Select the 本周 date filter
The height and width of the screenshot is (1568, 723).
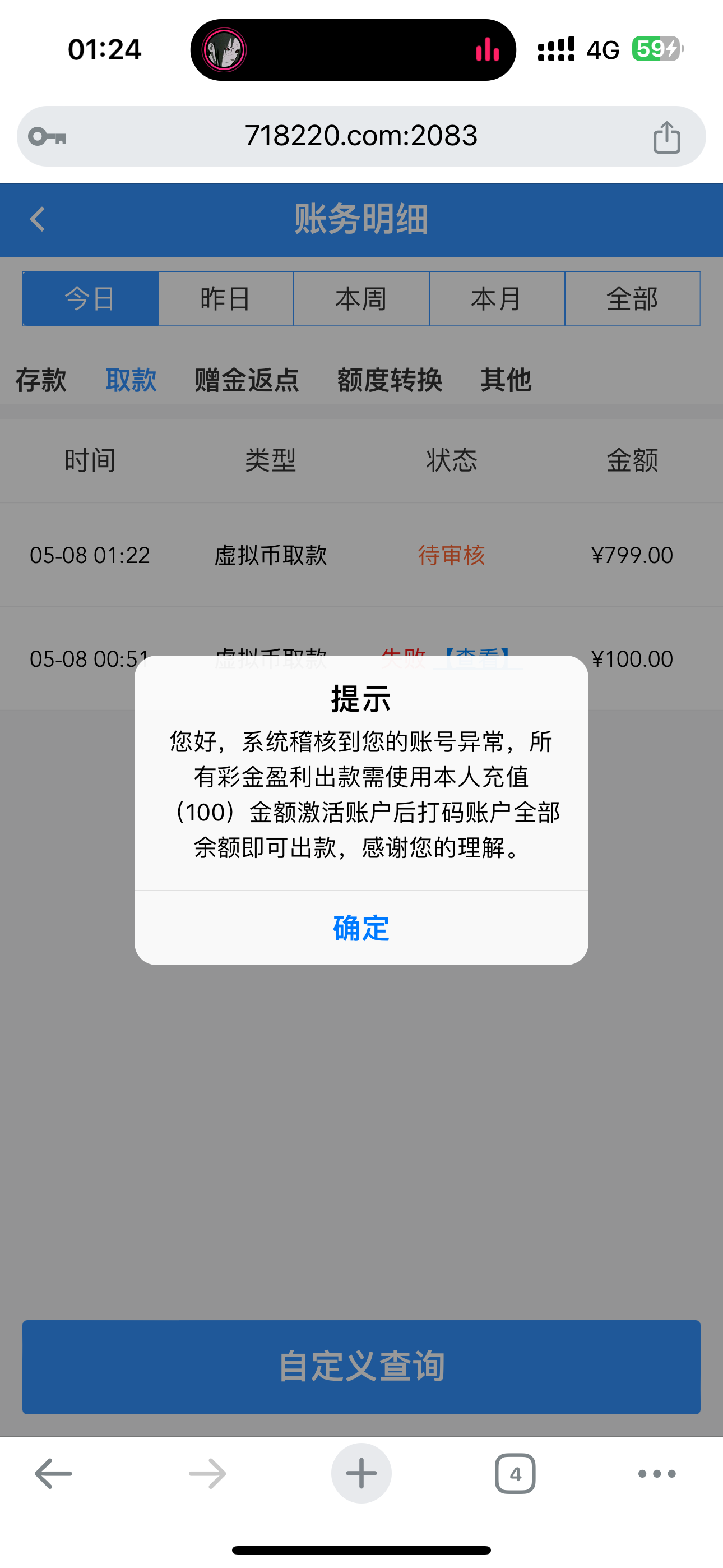point(361,298)
